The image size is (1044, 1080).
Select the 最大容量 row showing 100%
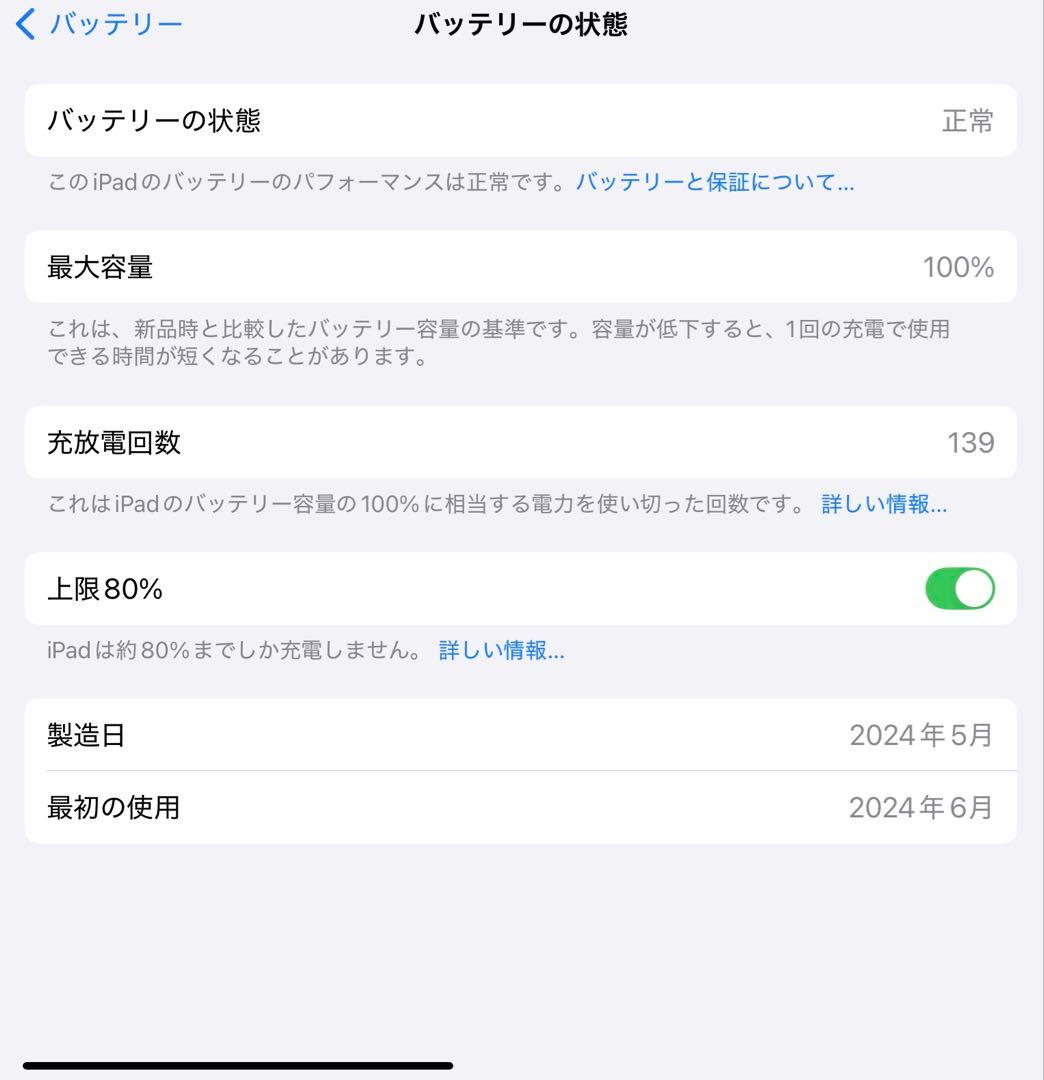click(x=520, y=266)
